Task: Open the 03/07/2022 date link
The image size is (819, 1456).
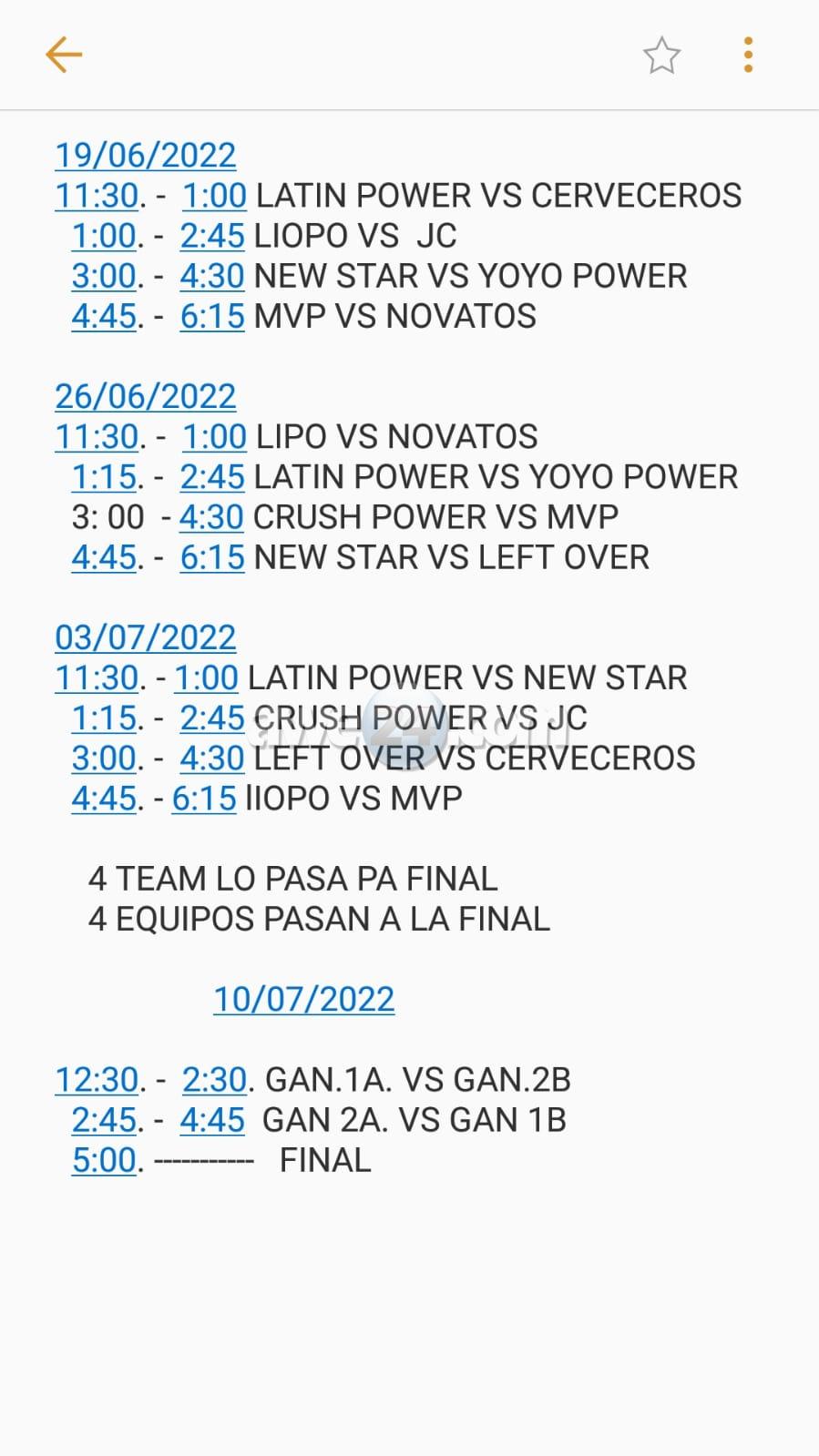Action: click(145, 637)
